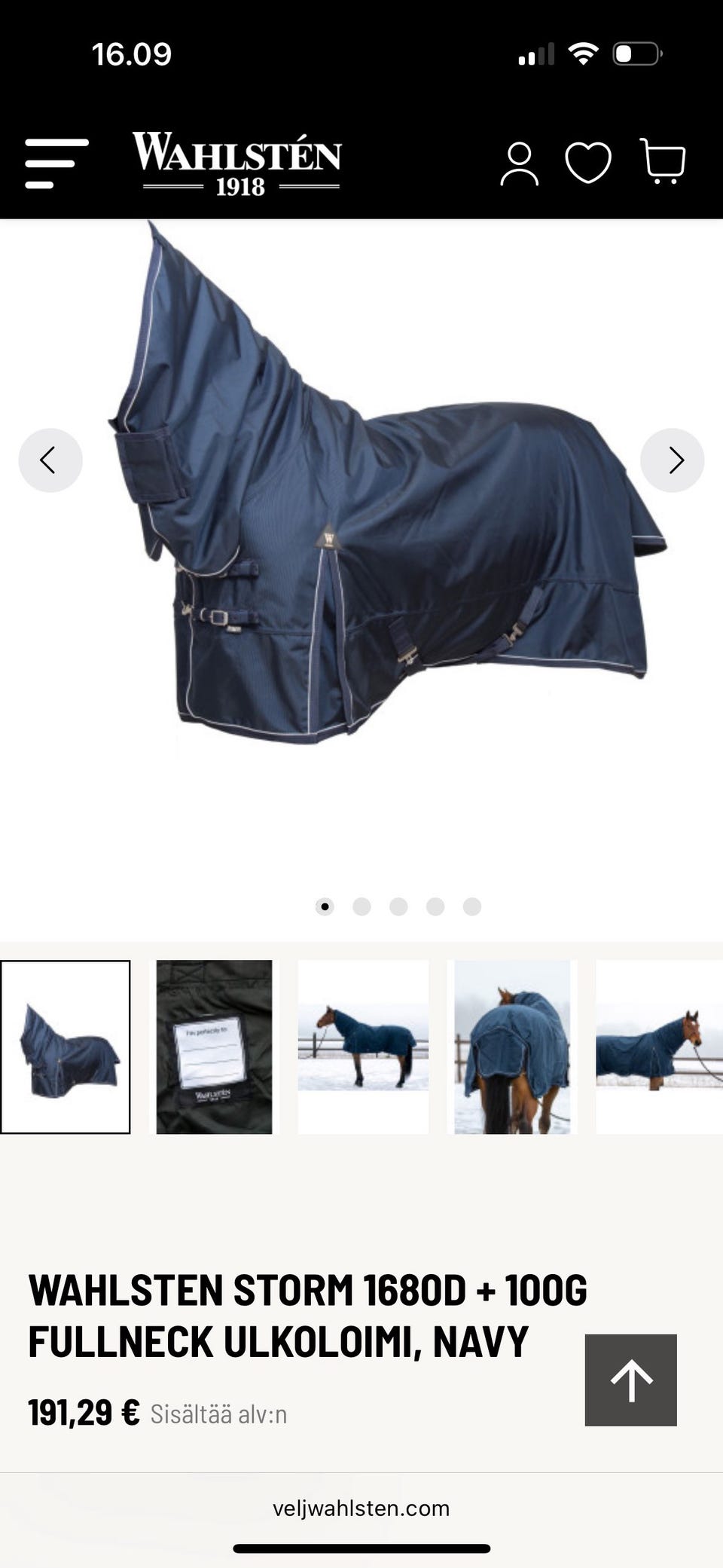The height and width of the screenshot is (1568, 723).
Task: Open the user account icon
Action: (x=519, y=164)
